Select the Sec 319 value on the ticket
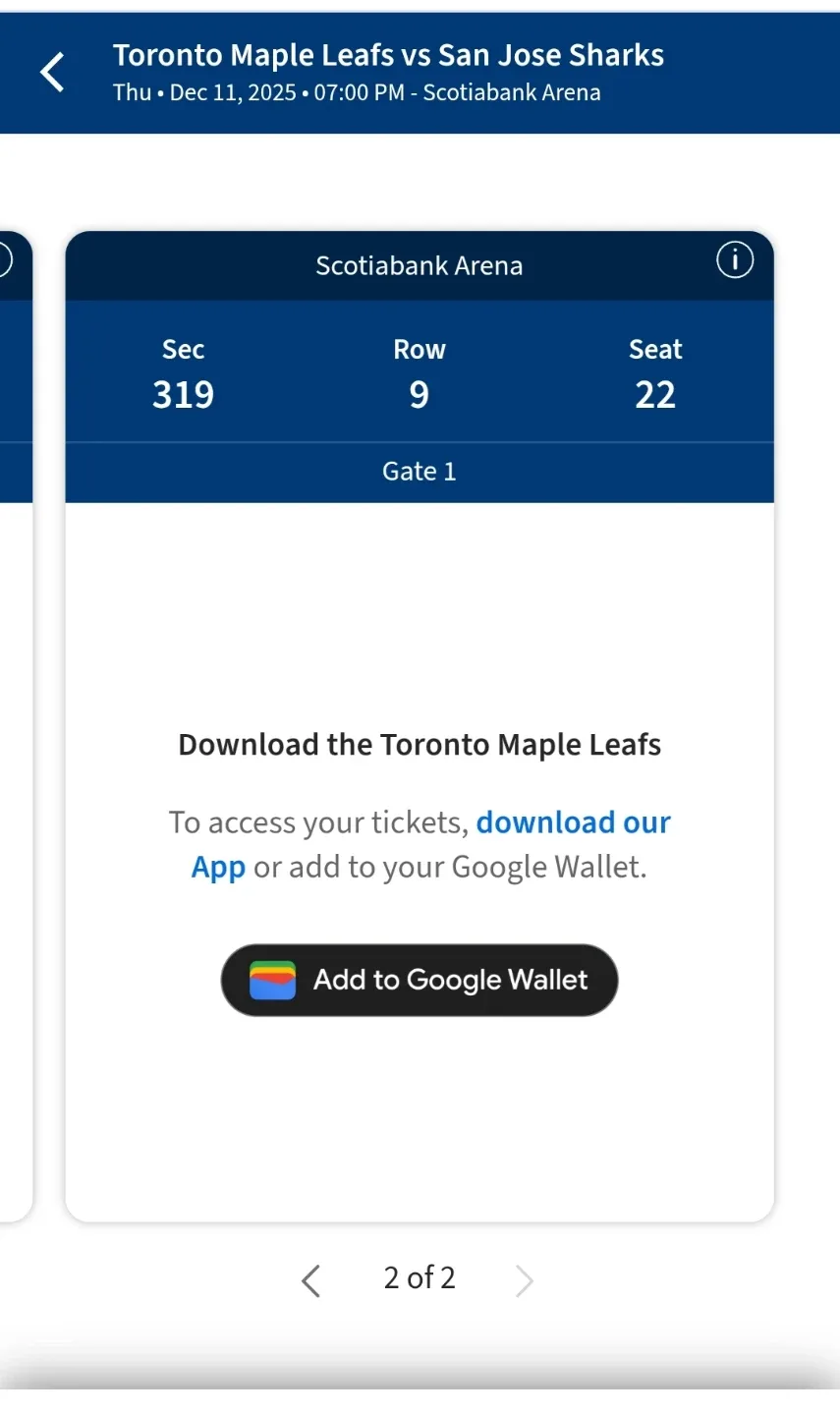The image size is (840, 1415). 183,393
